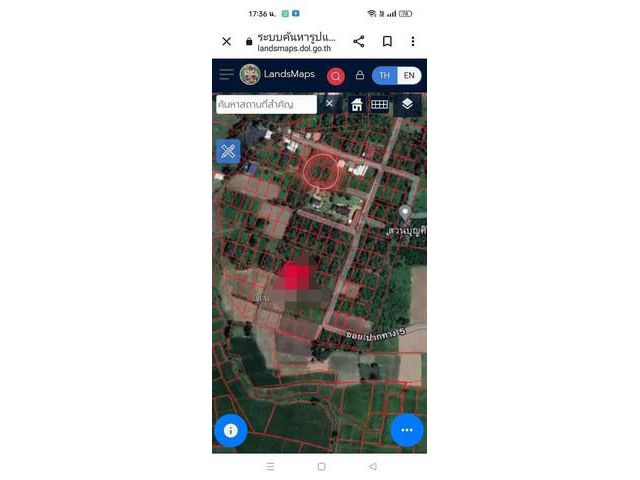Switch language to EN
Viewport: 640px width, 480px height.
tap(409, 76)
